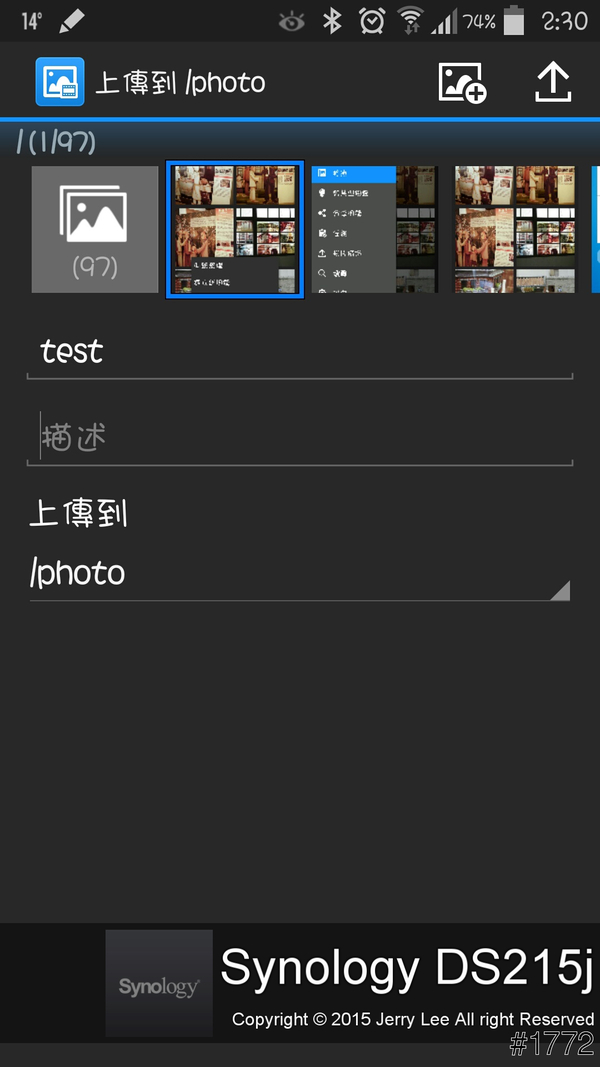The height and width of the screenshot is (1067, 600).
Task: Focus the 描述 description field
Action: coord(299,438)
